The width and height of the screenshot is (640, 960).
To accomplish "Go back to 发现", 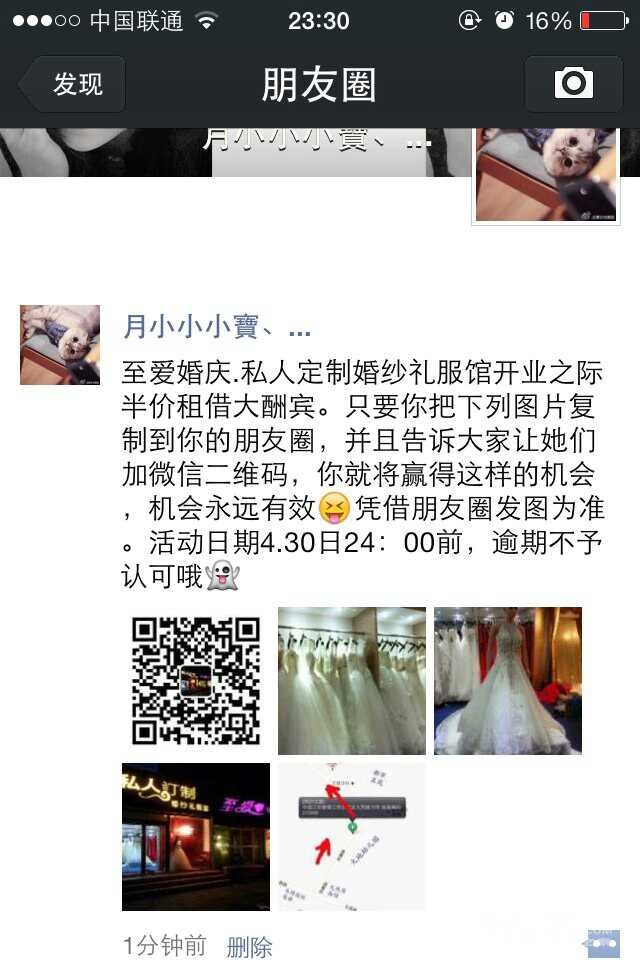I will pyautogui.click(x=73, y=84).
